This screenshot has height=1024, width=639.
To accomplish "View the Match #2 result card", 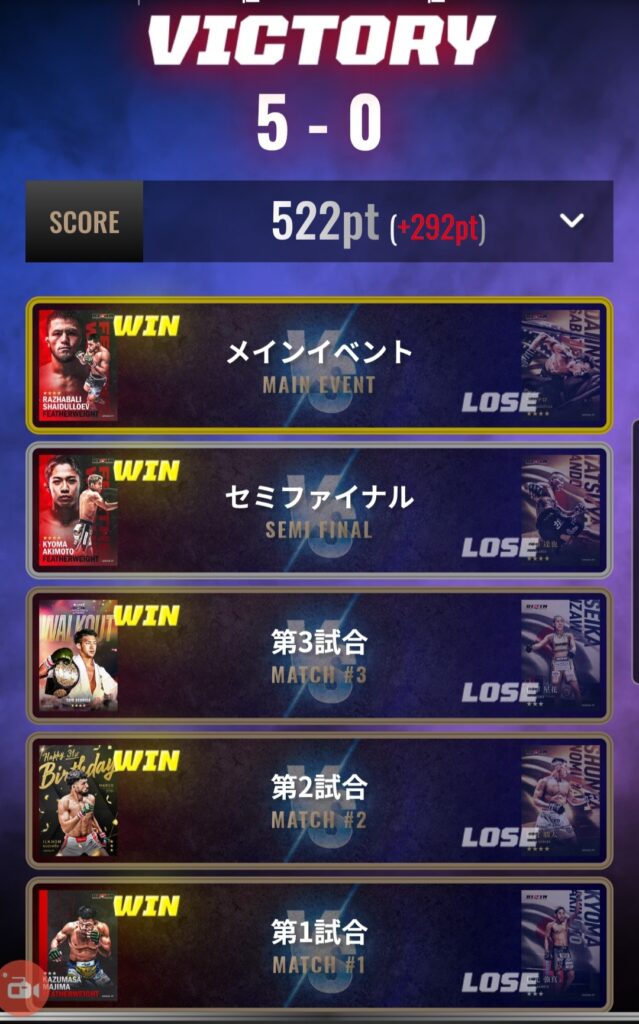I will click(x=320, y=800).
